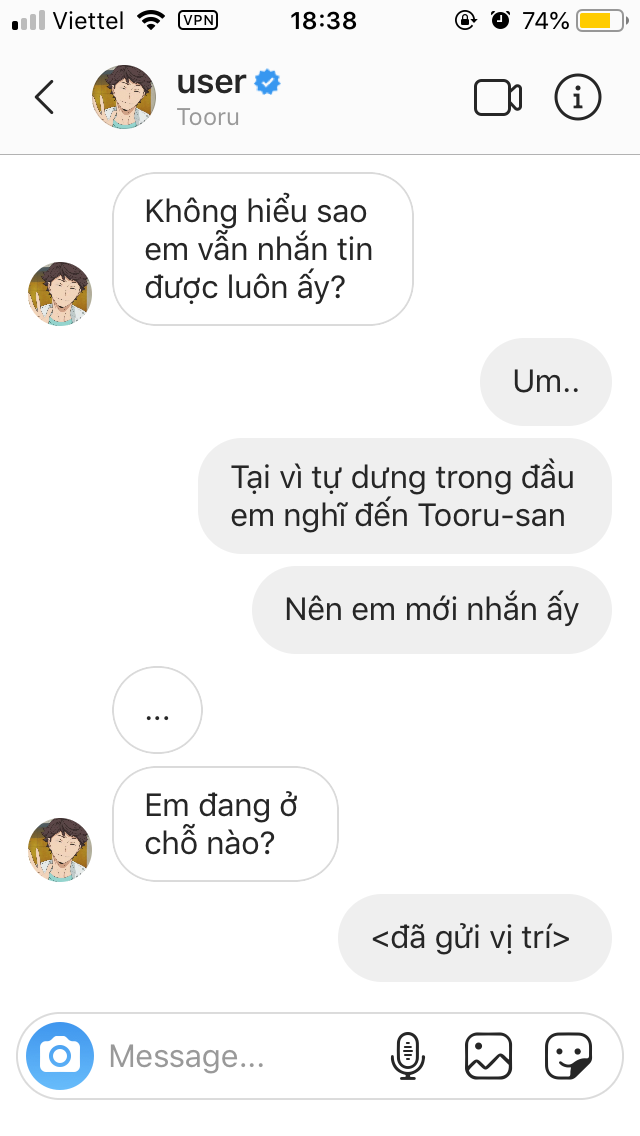Open Tooru's profile from the header
640x1136 pixels.
124,98
